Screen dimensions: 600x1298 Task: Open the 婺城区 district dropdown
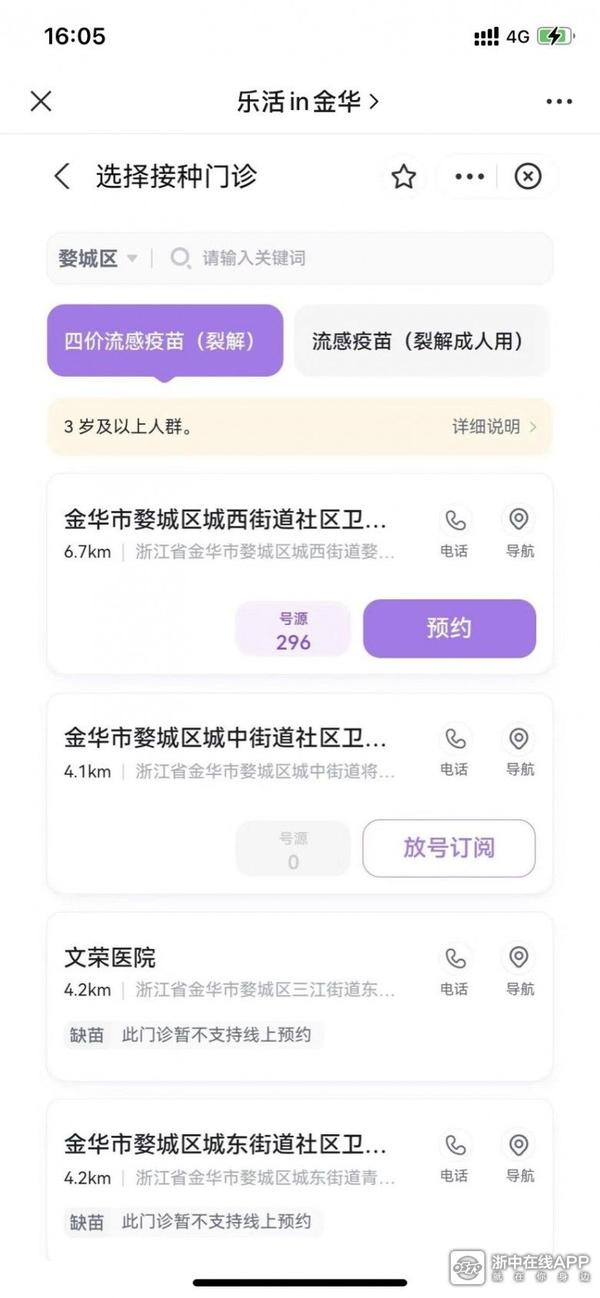tap(97, 258)
